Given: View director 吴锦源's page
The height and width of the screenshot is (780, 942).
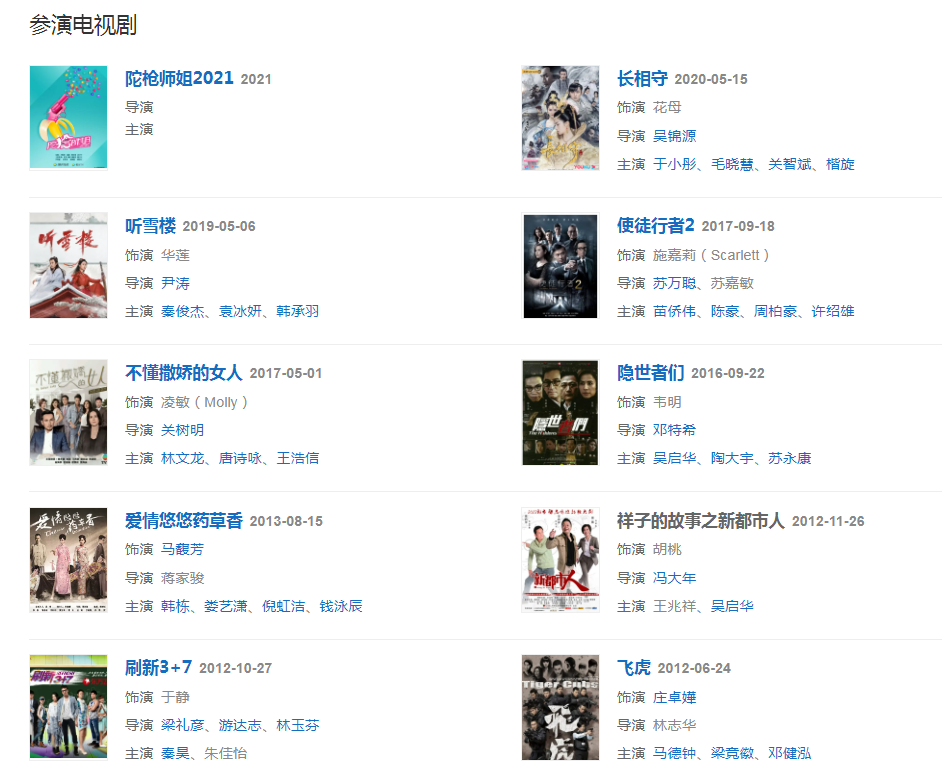Looking at the screenshot, I should pyautogui.click(x=674, y=136).
